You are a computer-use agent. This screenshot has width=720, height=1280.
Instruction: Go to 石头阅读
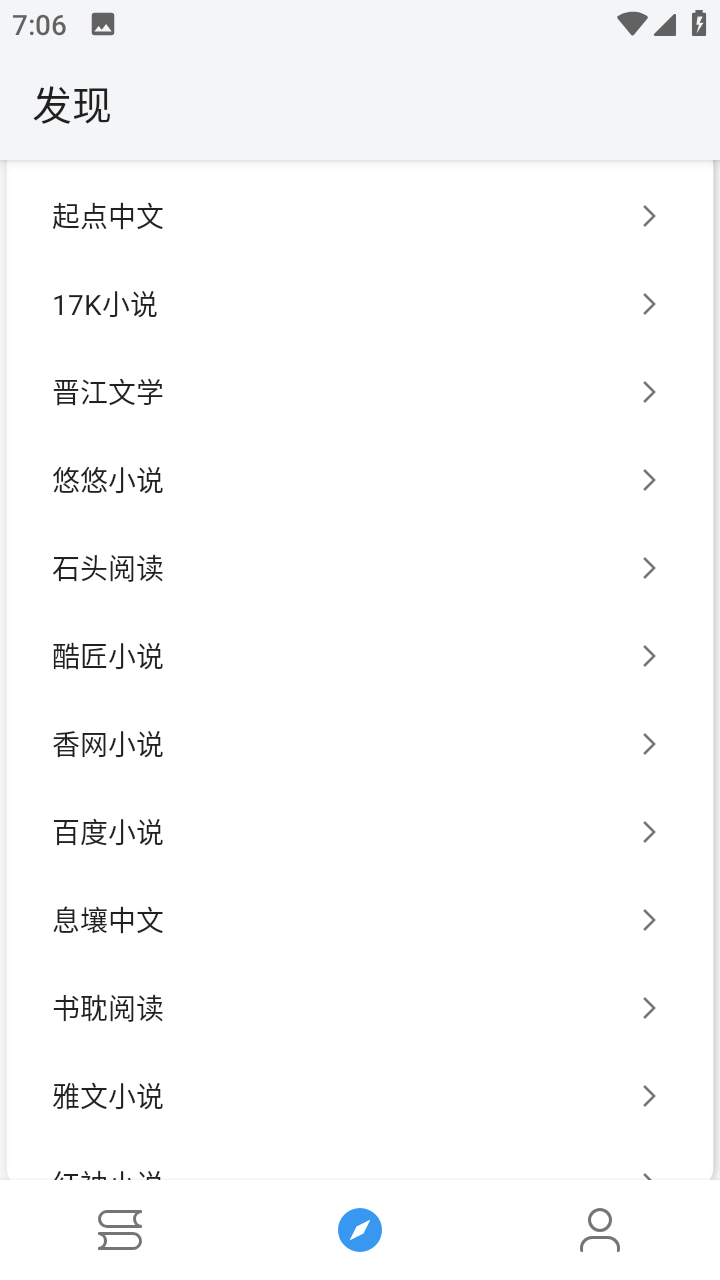click(x=108, y=568)
